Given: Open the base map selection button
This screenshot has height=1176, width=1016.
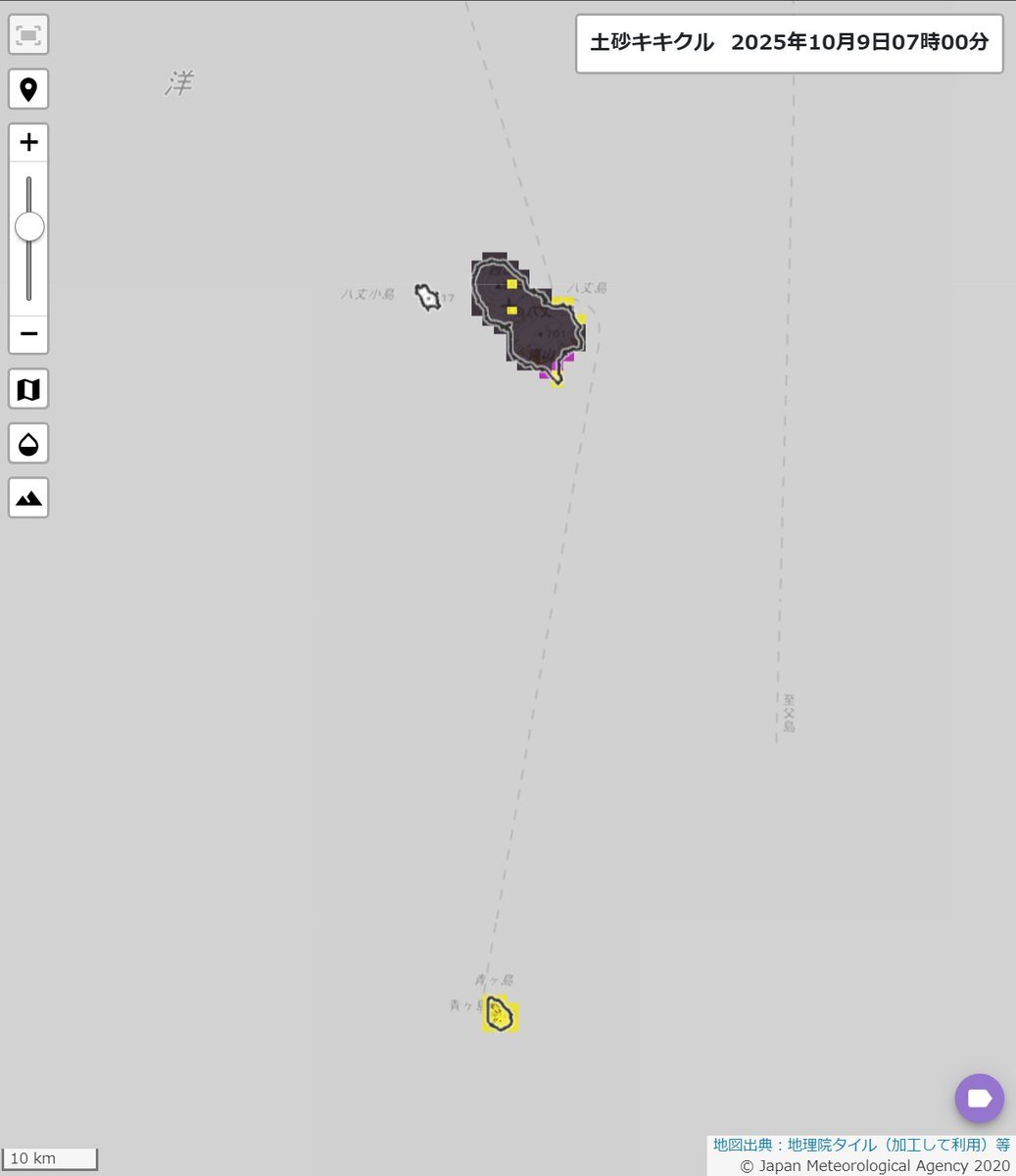Looking at the screenshot, I should (28, 389).
